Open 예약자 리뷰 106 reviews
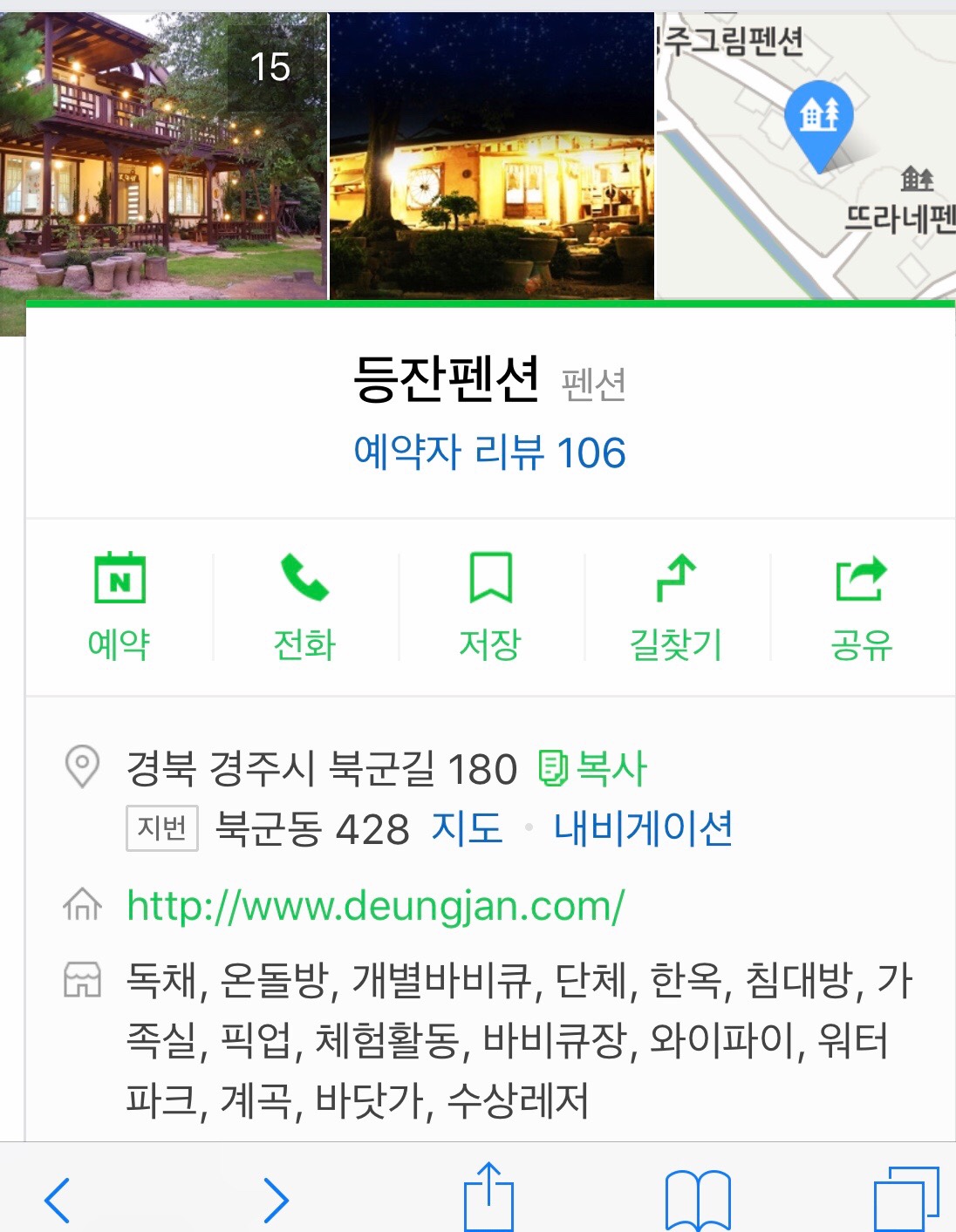This screenshot has height=1232, width=956. 489,453
